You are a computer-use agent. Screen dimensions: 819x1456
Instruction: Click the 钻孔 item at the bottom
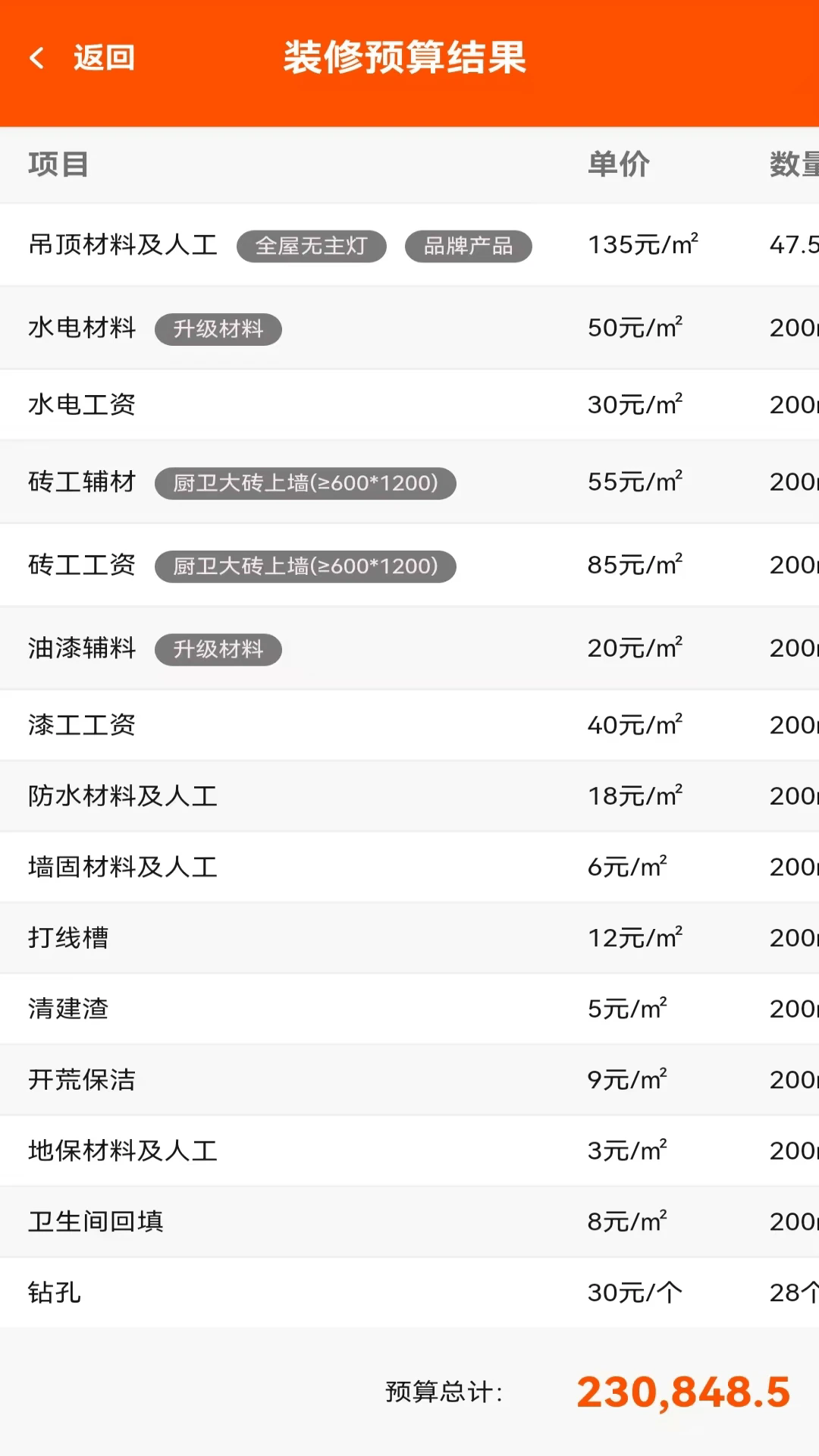coord(53,1292)
